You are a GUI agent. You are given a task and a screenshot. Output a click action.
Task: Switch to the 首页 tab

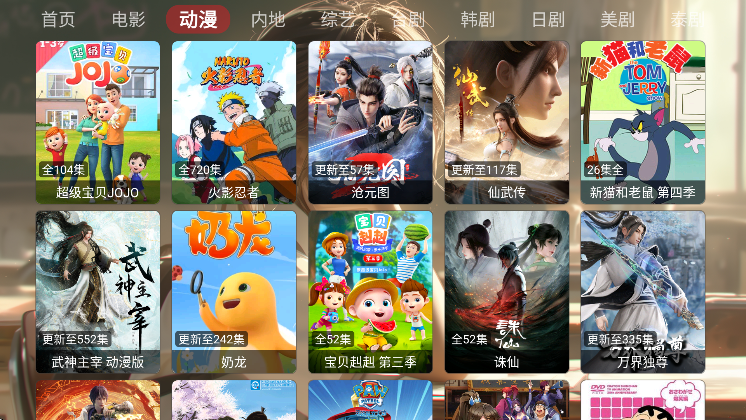tap(58, 19)
